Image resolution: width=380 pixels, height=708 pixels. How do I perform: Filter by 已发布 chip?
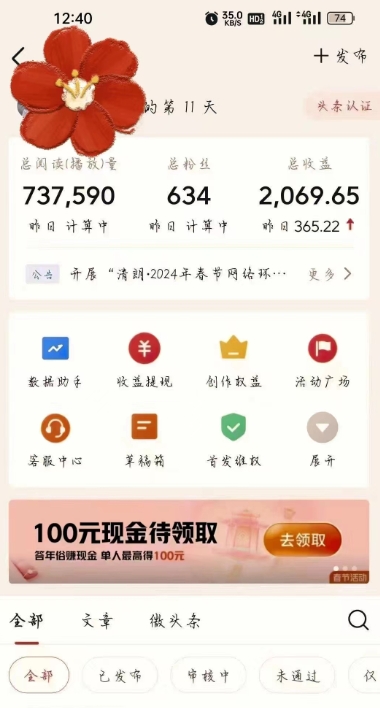[120, 675]
